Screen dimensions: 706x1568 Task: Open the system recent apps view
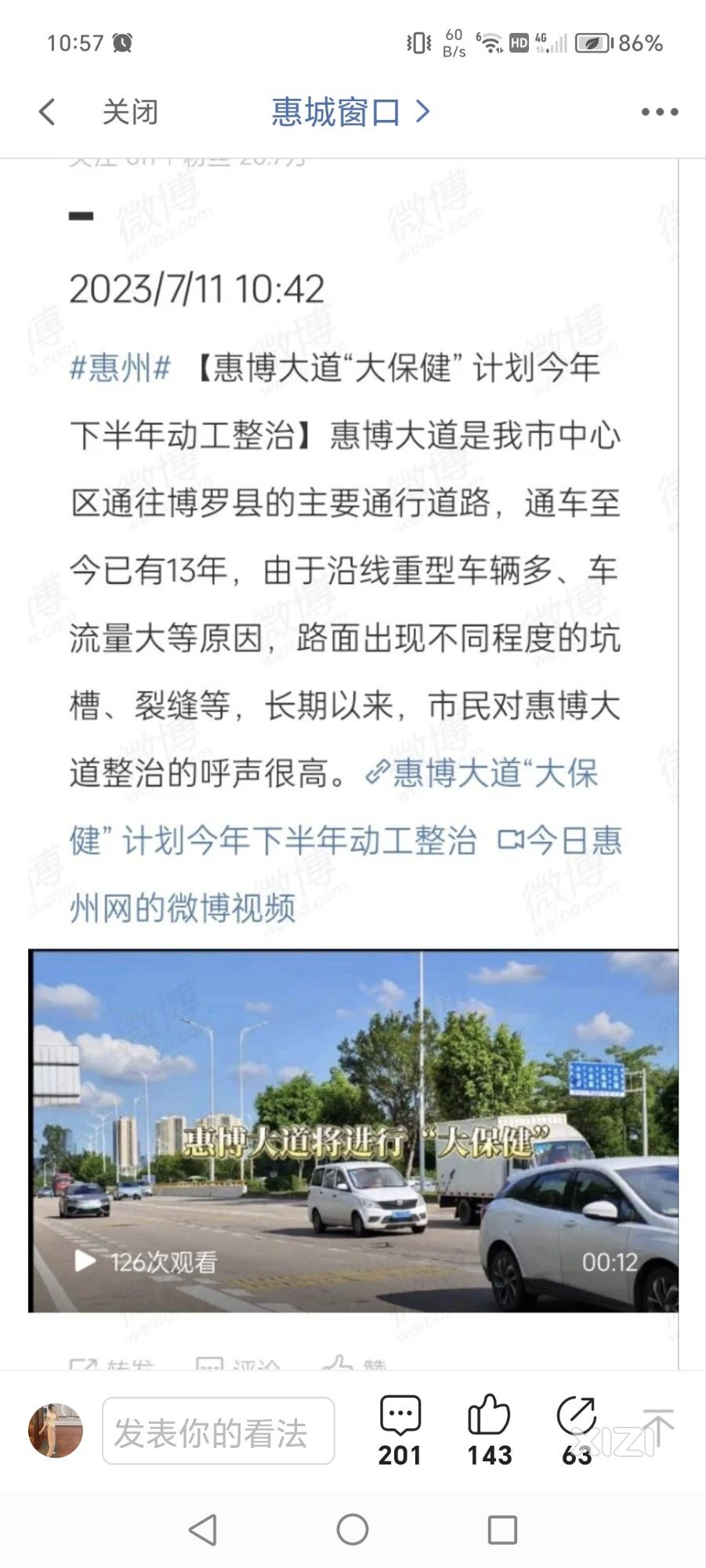click(x=502, y=1530)
